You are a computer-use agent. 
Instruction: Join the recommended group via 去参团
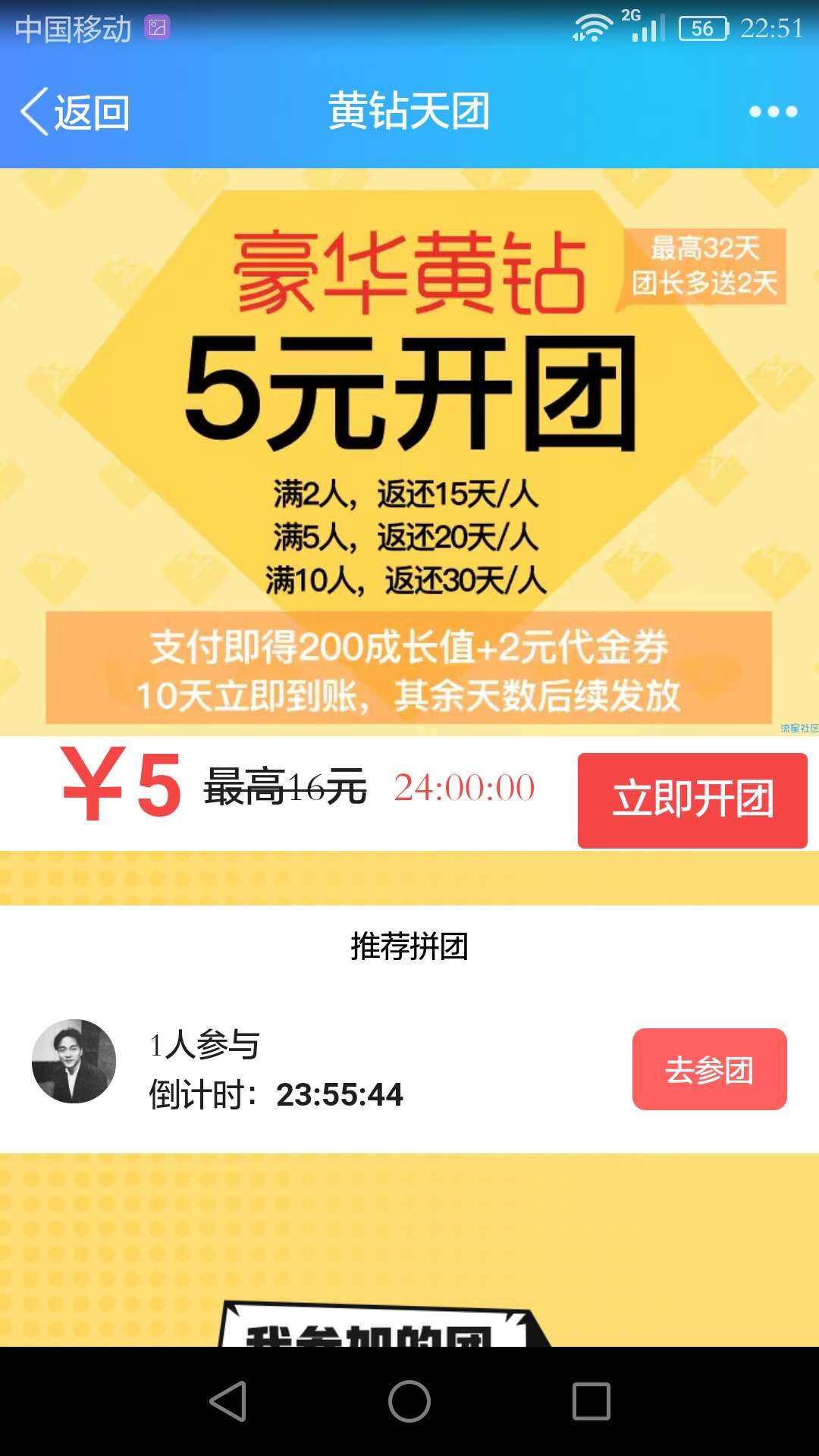(709, 1069)
